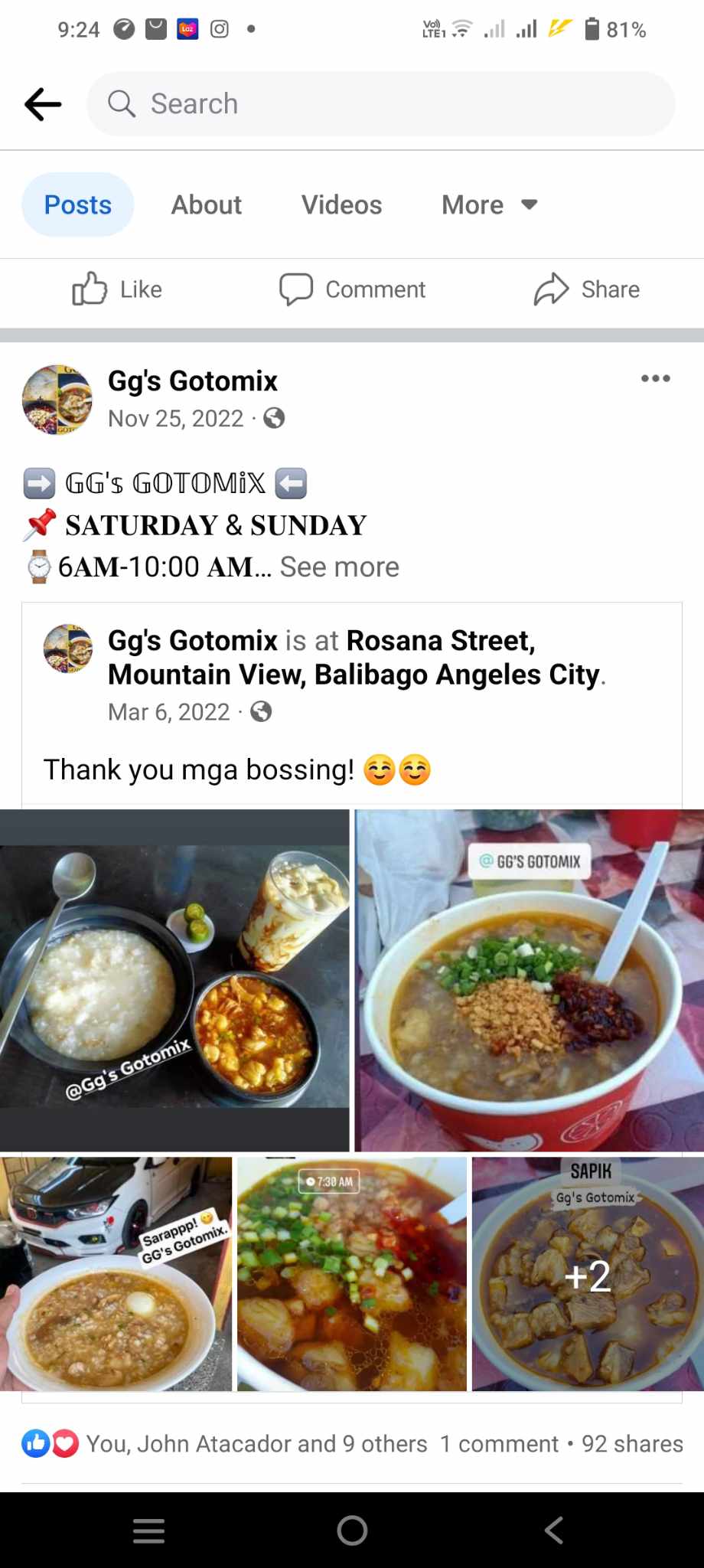Open the 7:30 AM soup photo
The image size is (704, 1568).
352,1274
